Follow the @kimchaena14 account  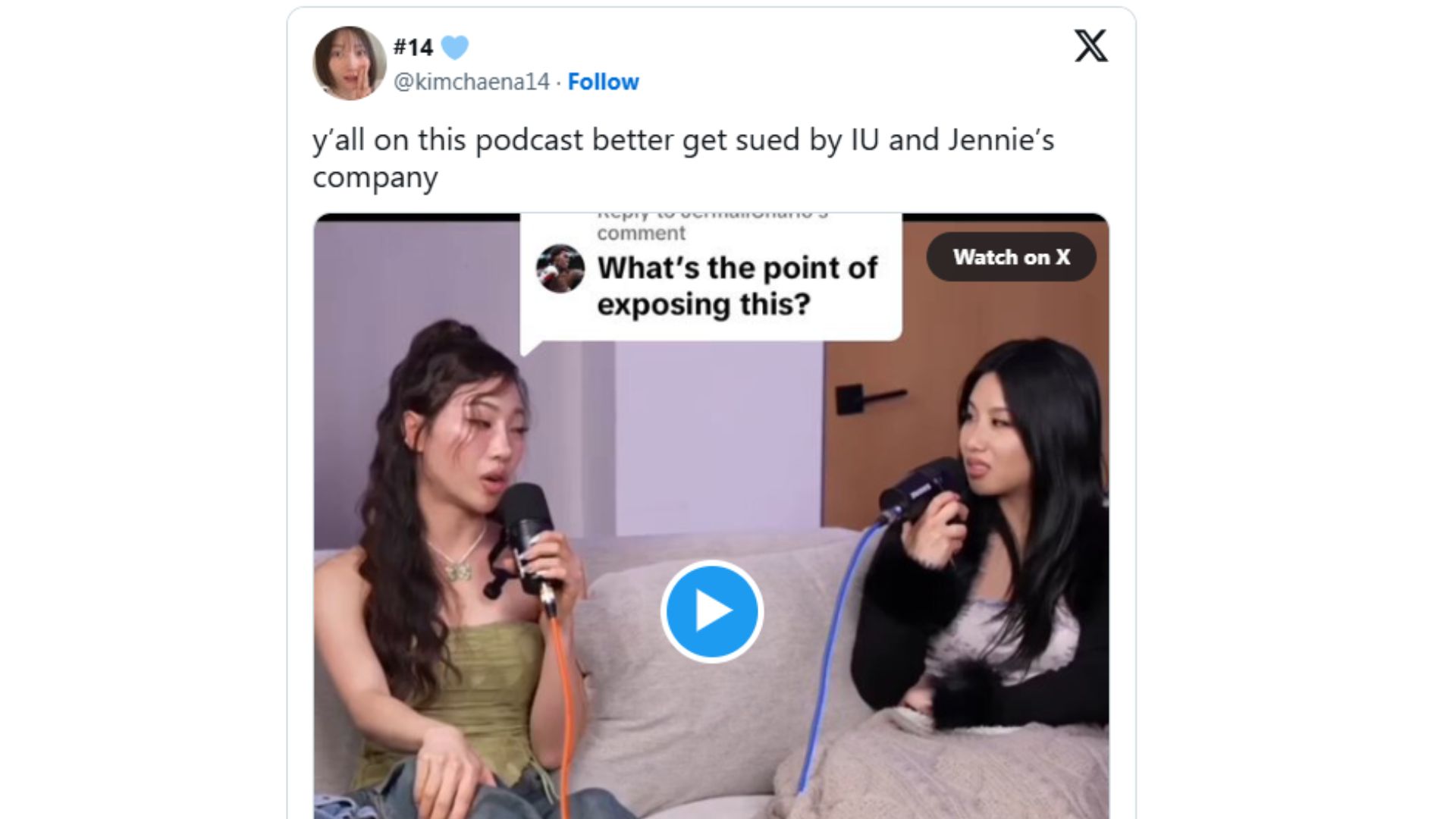(603, 82)
